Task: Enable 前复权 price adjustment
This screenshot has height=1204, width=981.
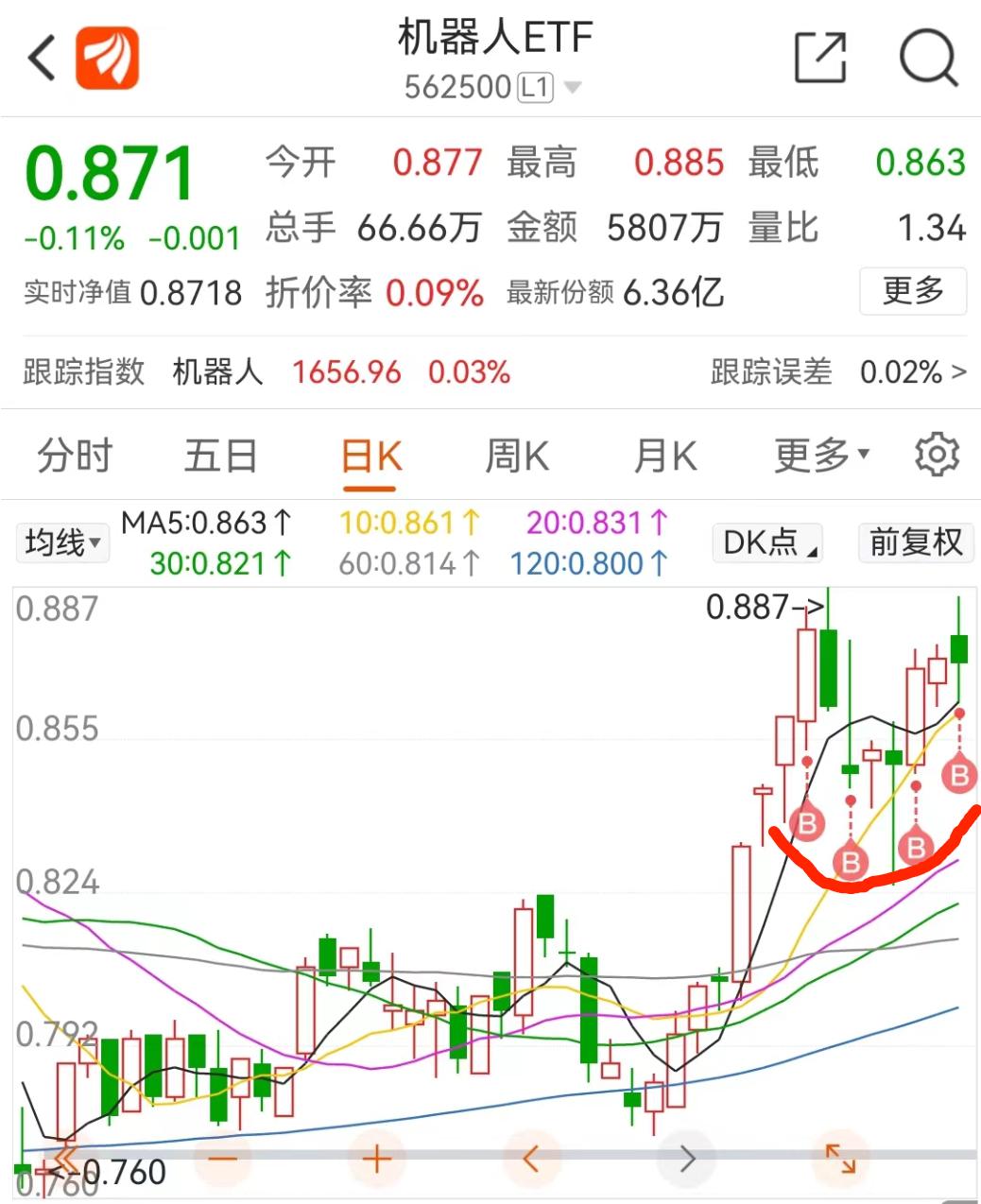Action: pos(914,542)
